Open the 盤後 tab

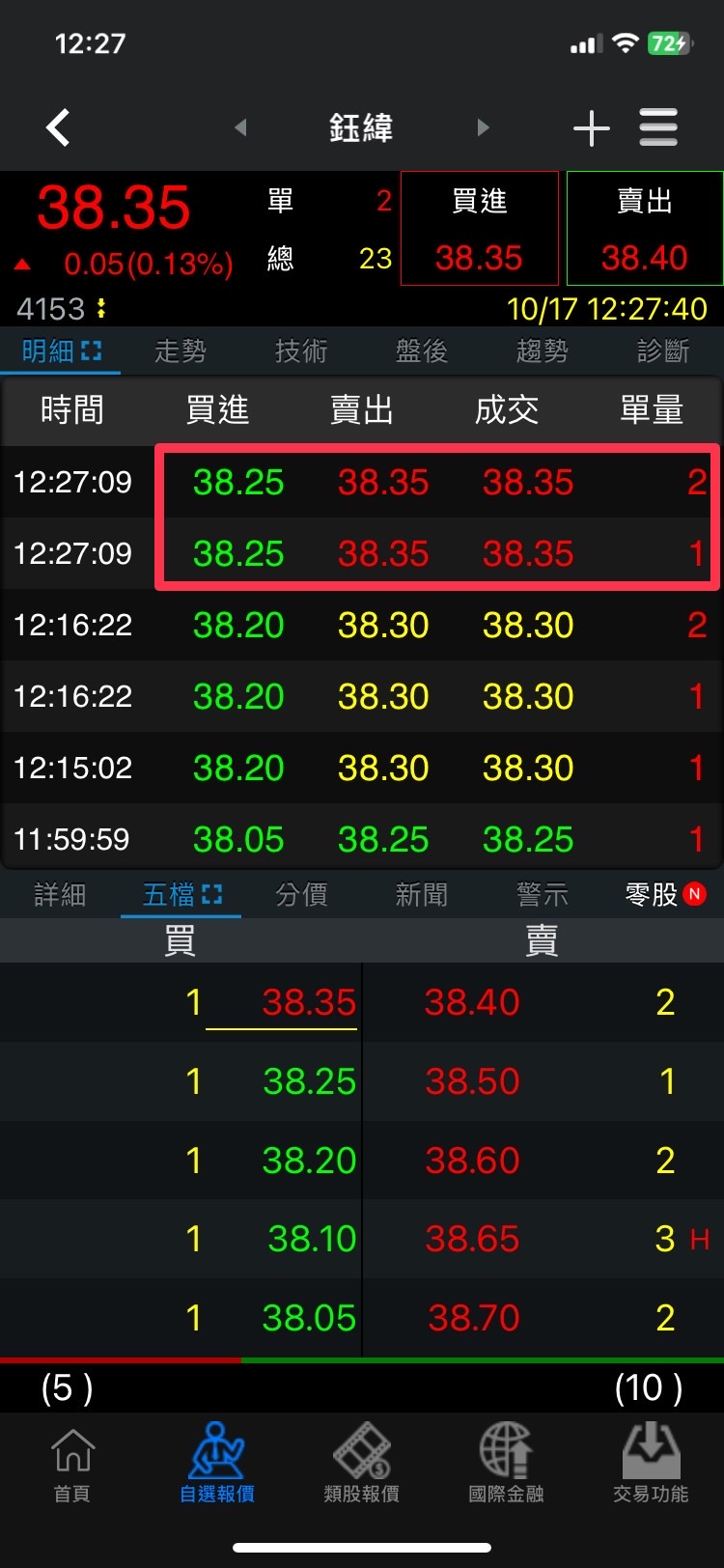click(422, 350)
